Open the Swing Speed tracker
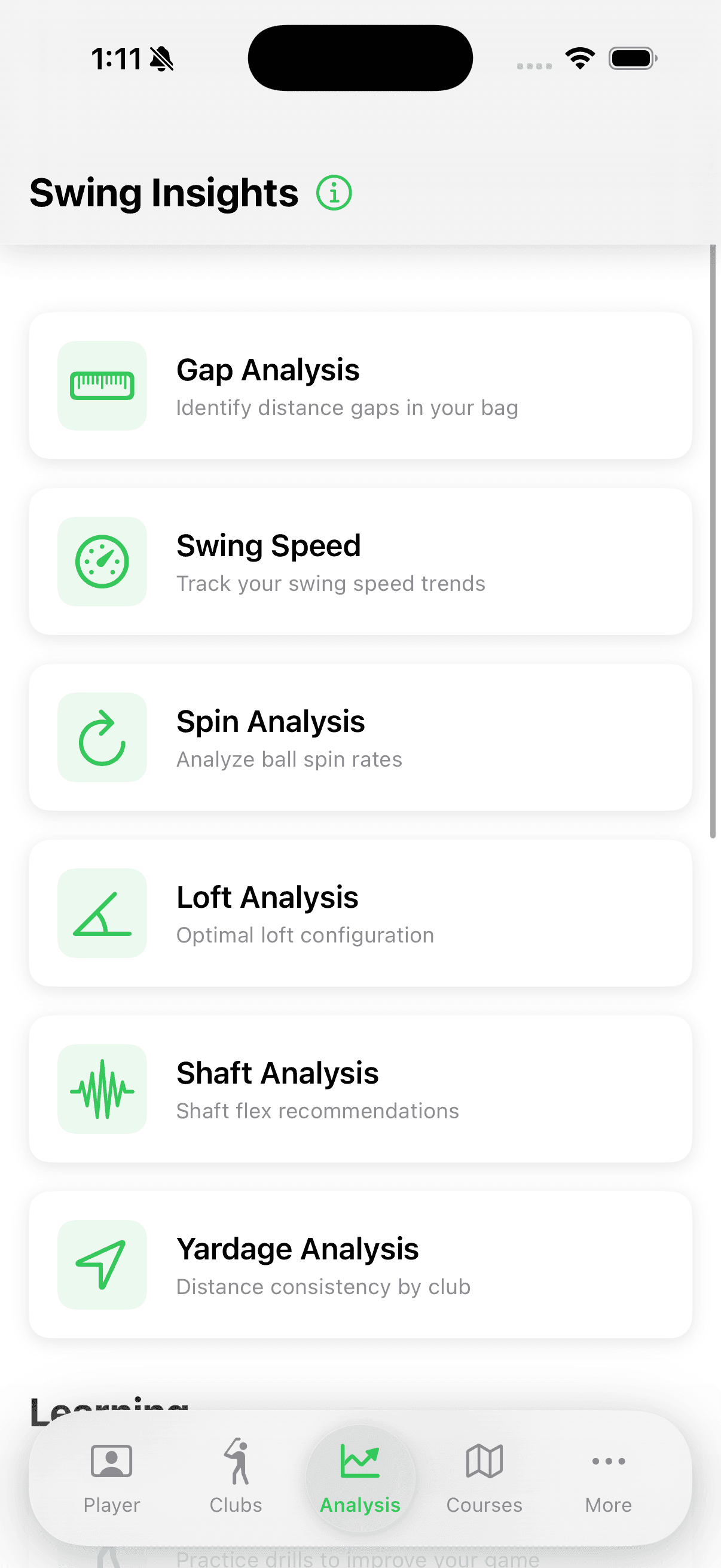Viewport: 721px width, 1568px height. point(360,561)
